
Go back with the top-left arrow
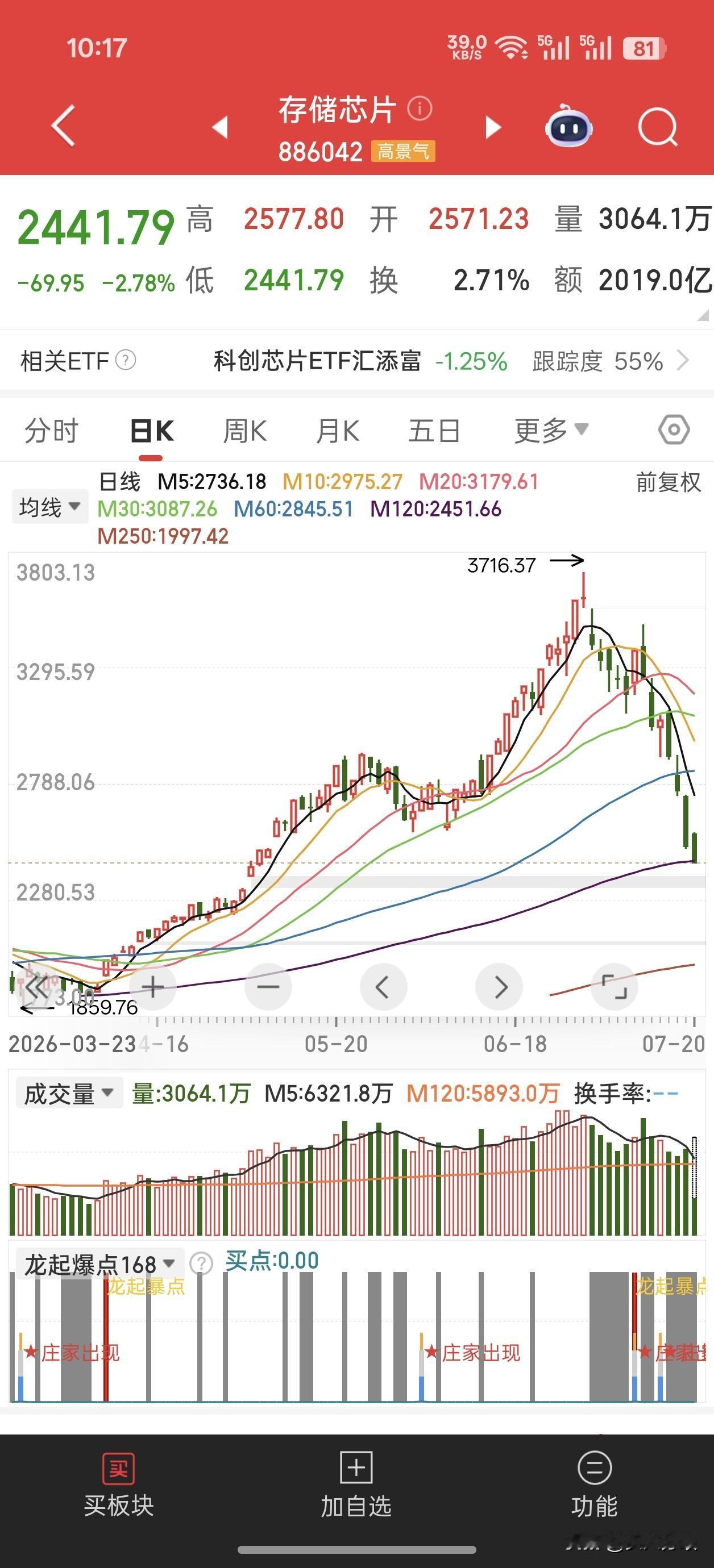coord(63,126)
